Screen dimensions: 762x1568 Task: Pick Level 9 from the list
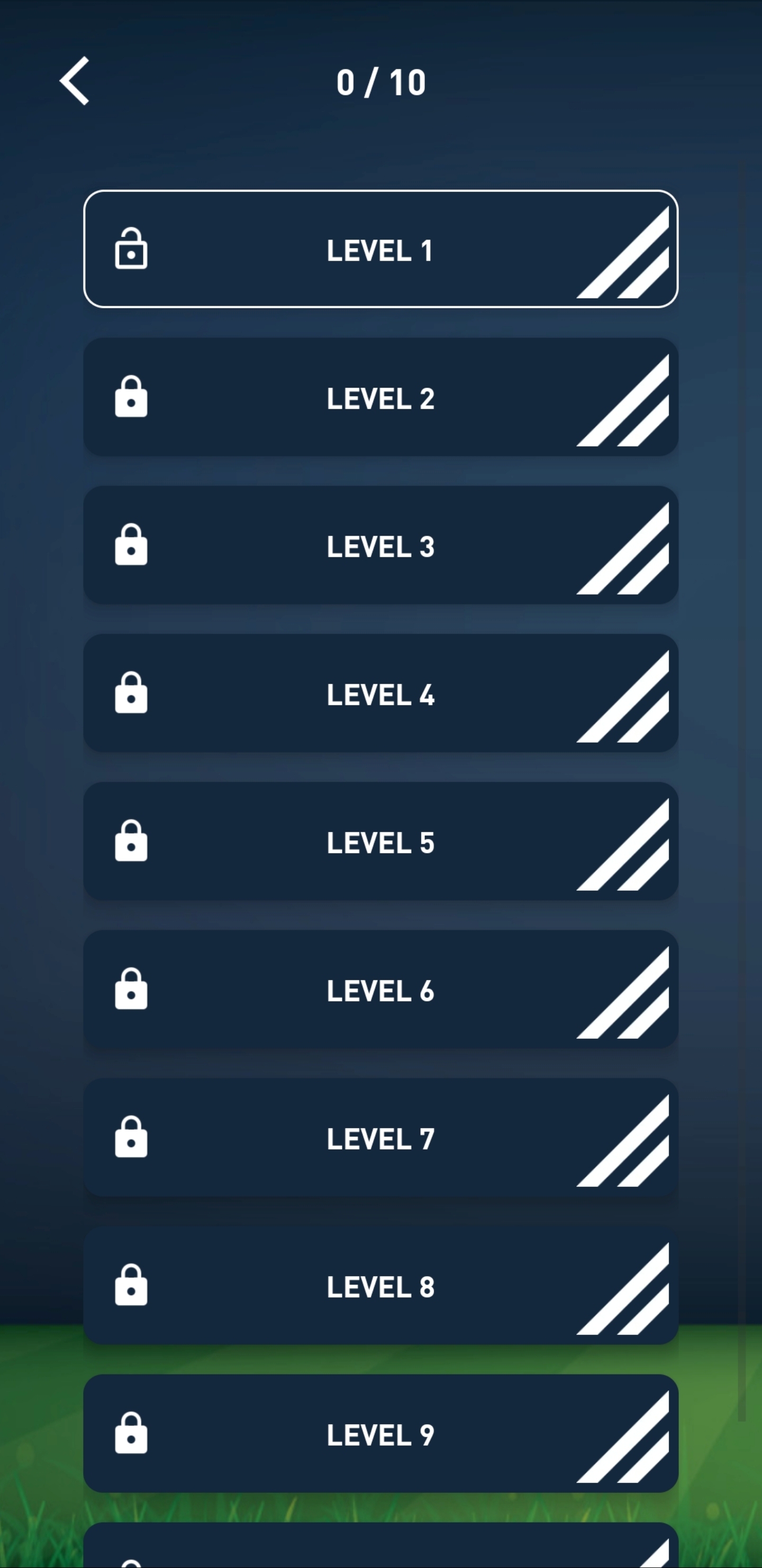coord(380,1434)
